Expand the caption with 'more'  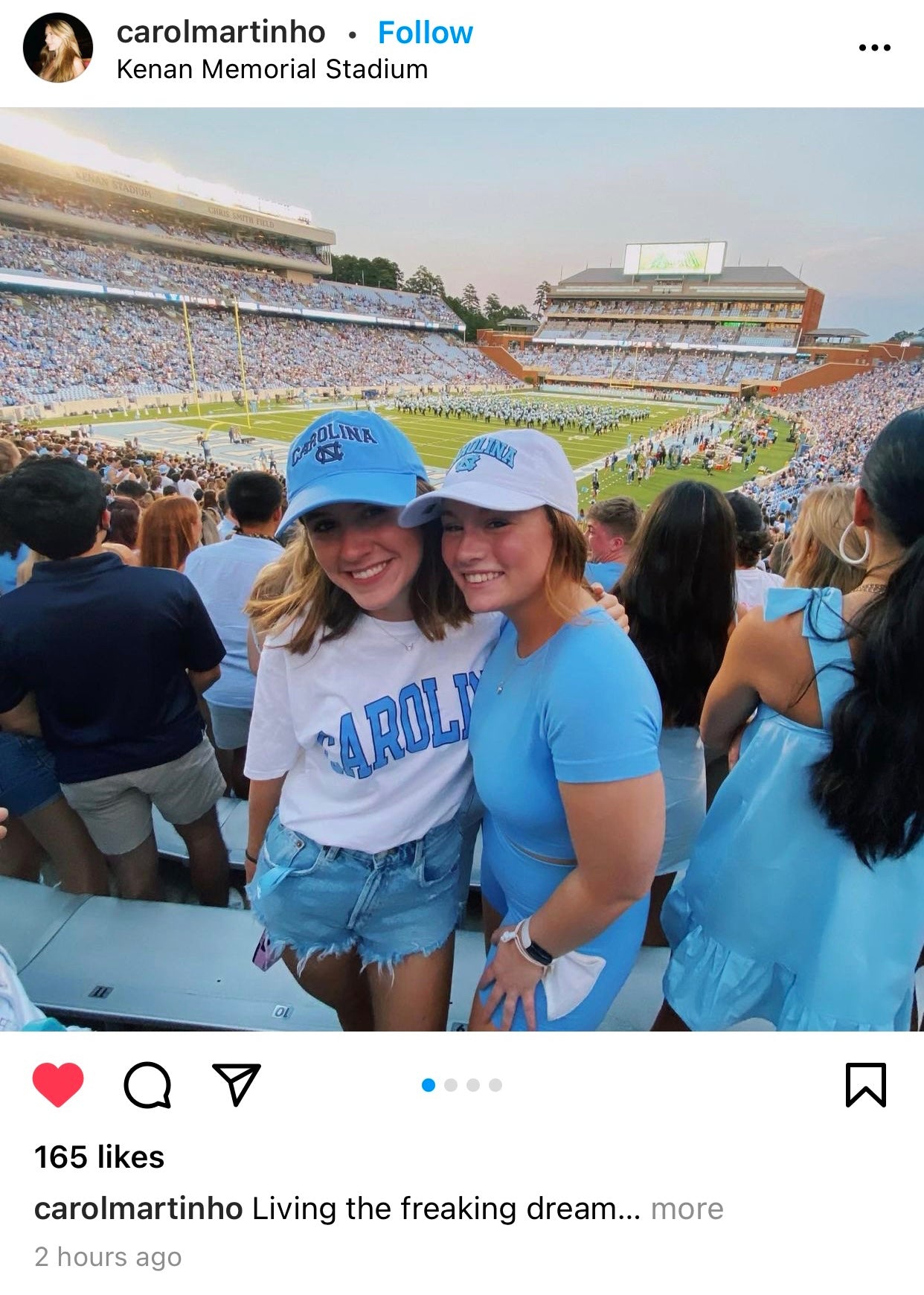pos(687,1209)
